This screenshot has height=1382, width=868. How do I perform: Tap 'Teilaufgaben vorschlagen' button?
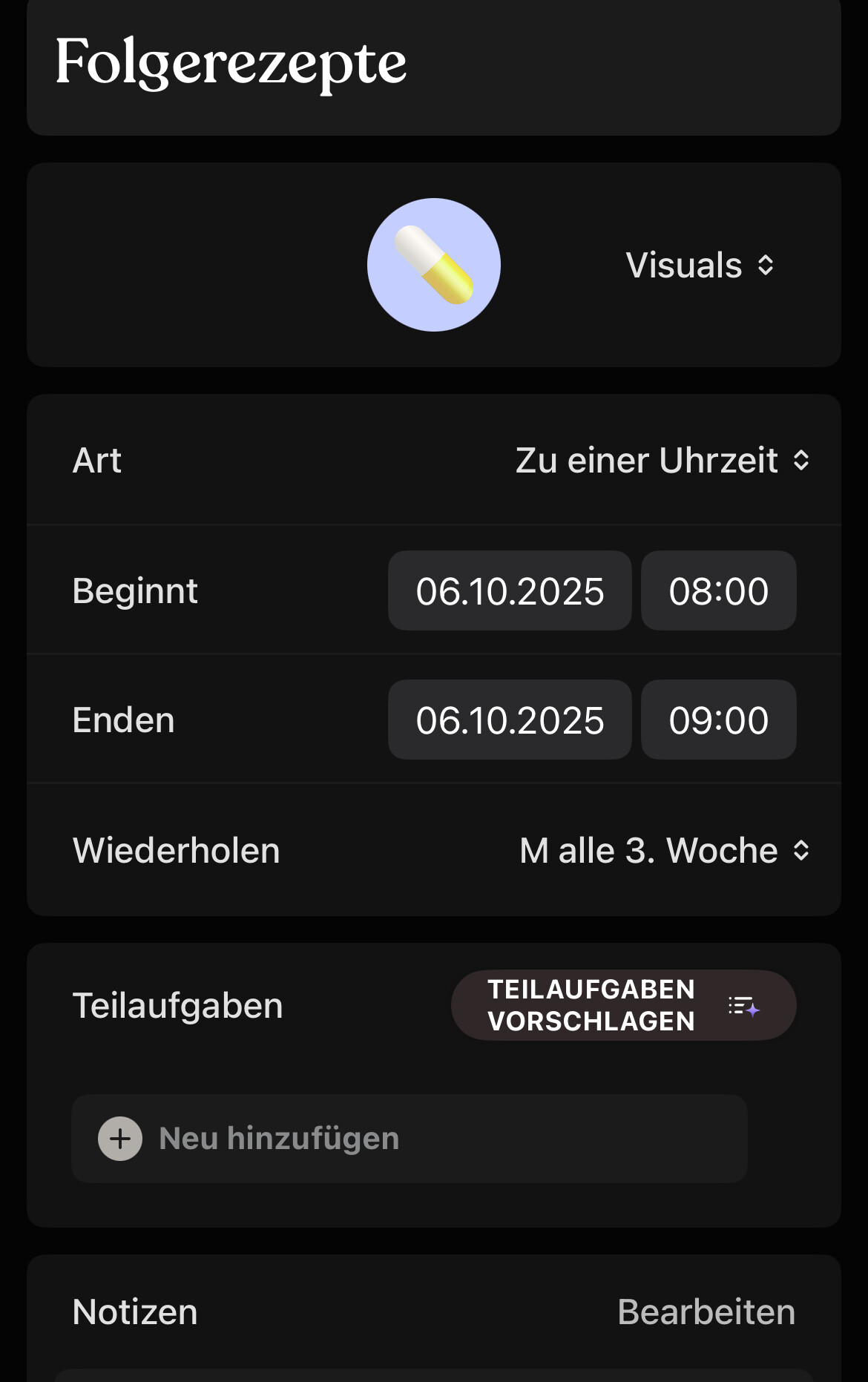[x=623, y=1005]
